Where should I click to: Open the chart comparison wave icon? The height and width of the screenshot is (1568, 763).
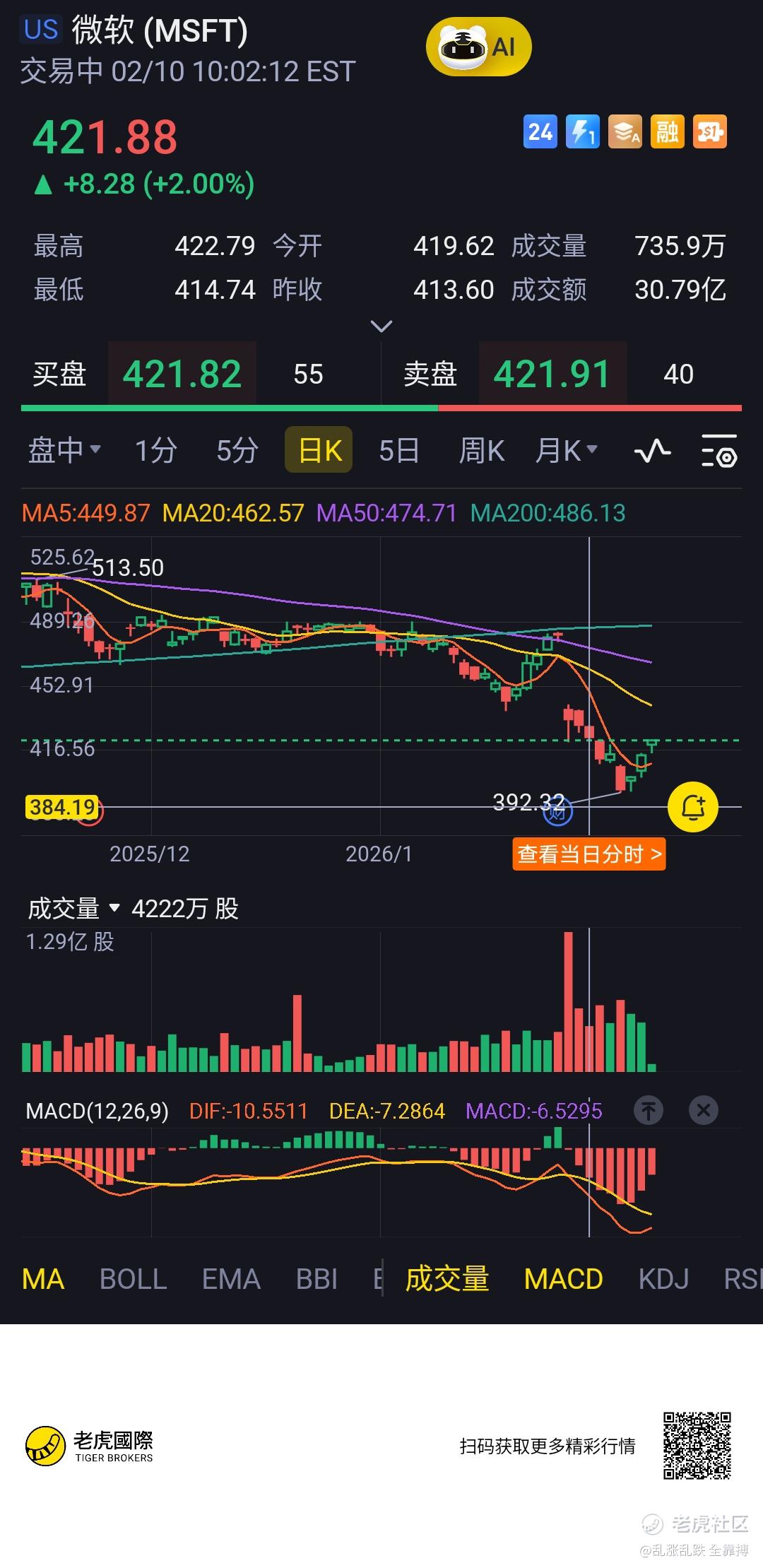[x=652, y=450]
